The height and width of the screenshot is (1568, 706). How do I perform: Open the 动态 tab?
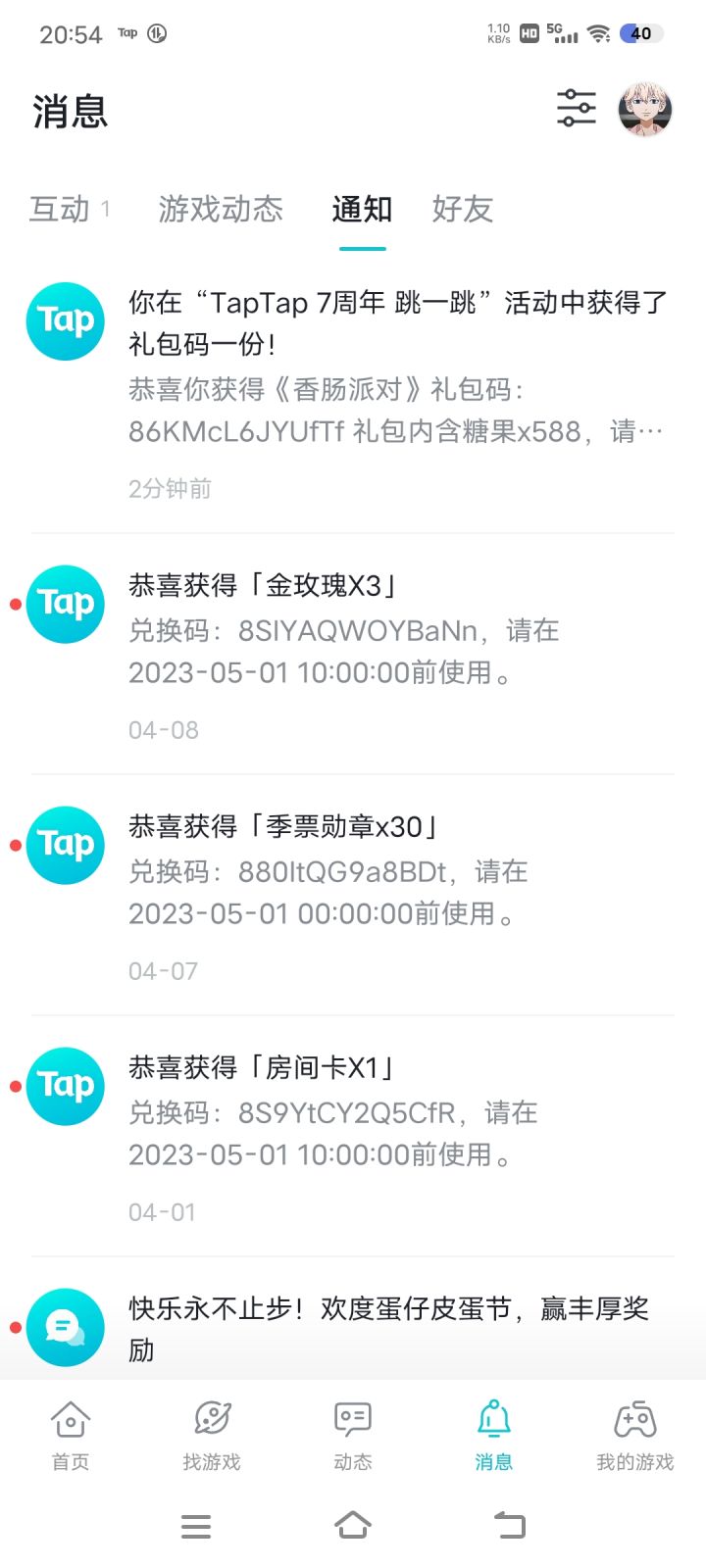click(x=353, y=1434)
